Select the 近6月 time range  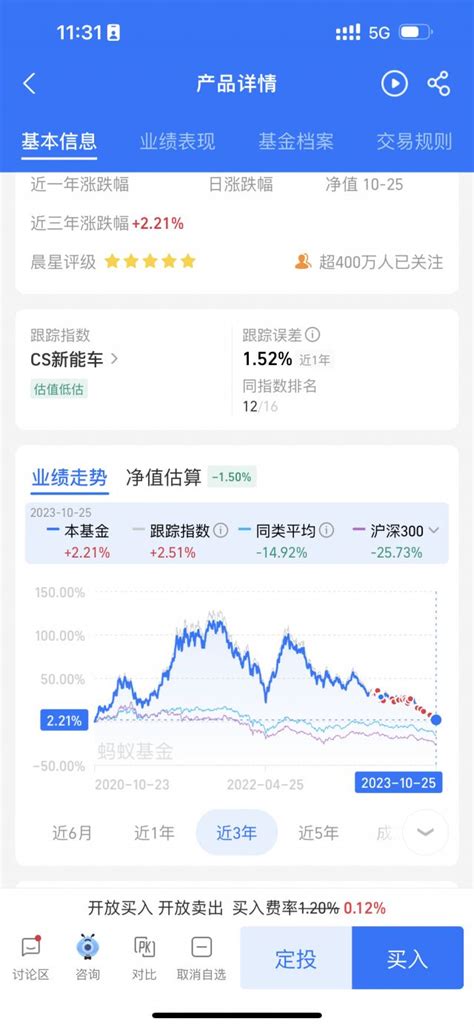click(72, 832)
